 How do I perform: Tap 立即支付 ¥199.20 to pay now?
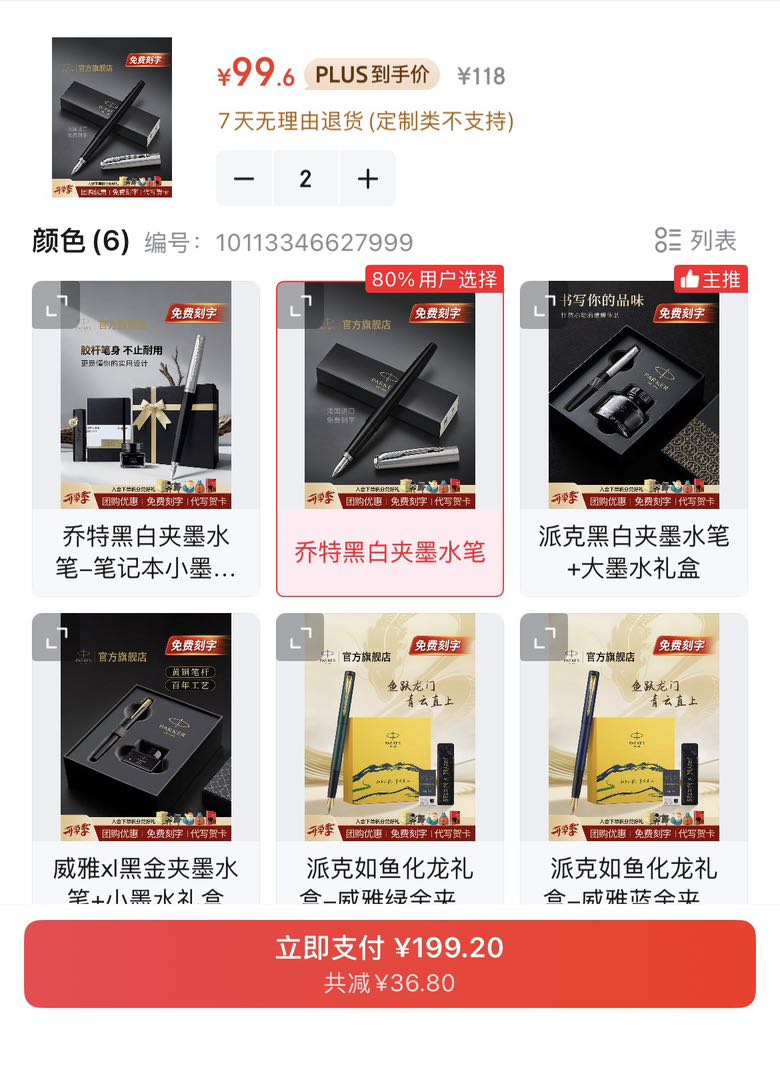pos(390,964)
